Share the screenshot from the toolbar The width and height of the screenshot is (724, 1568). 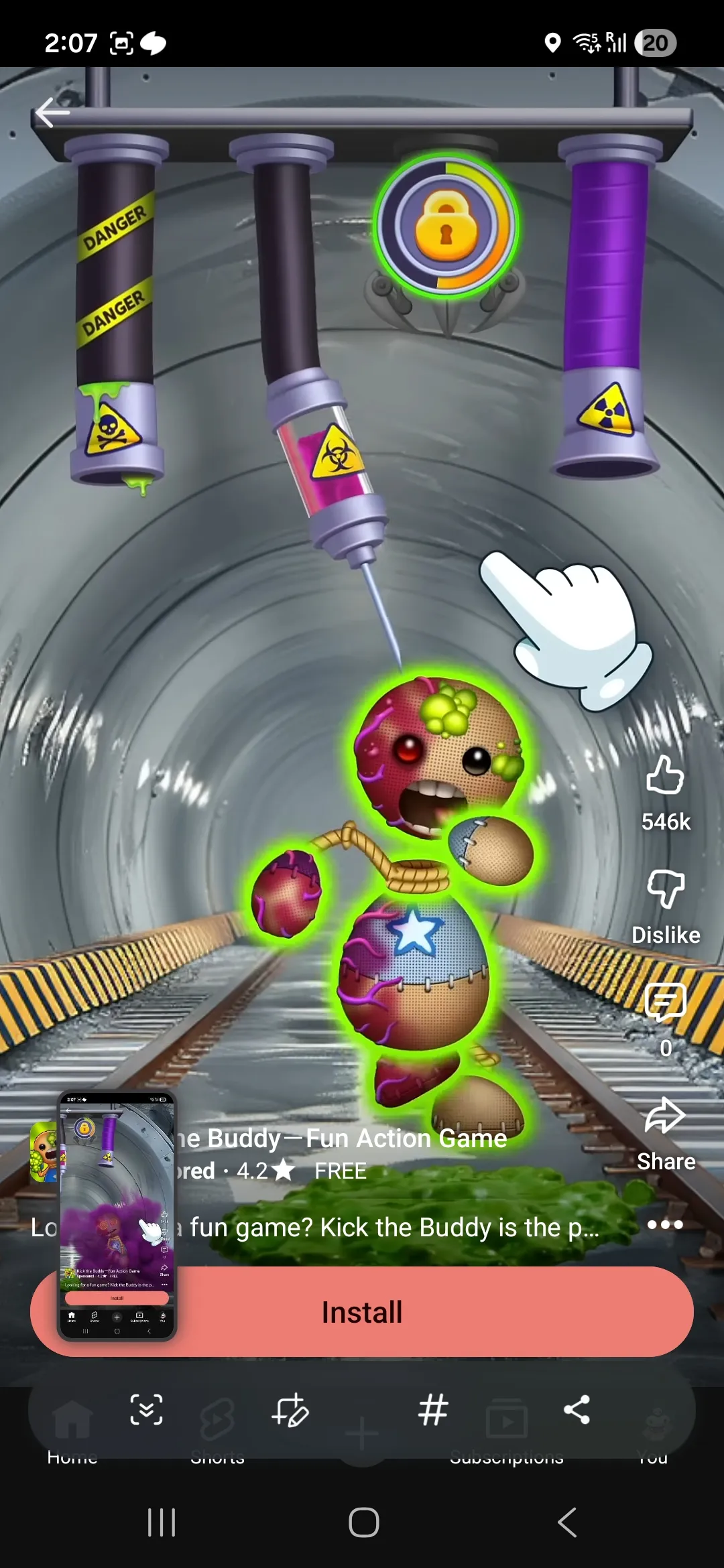[577, 1409]
